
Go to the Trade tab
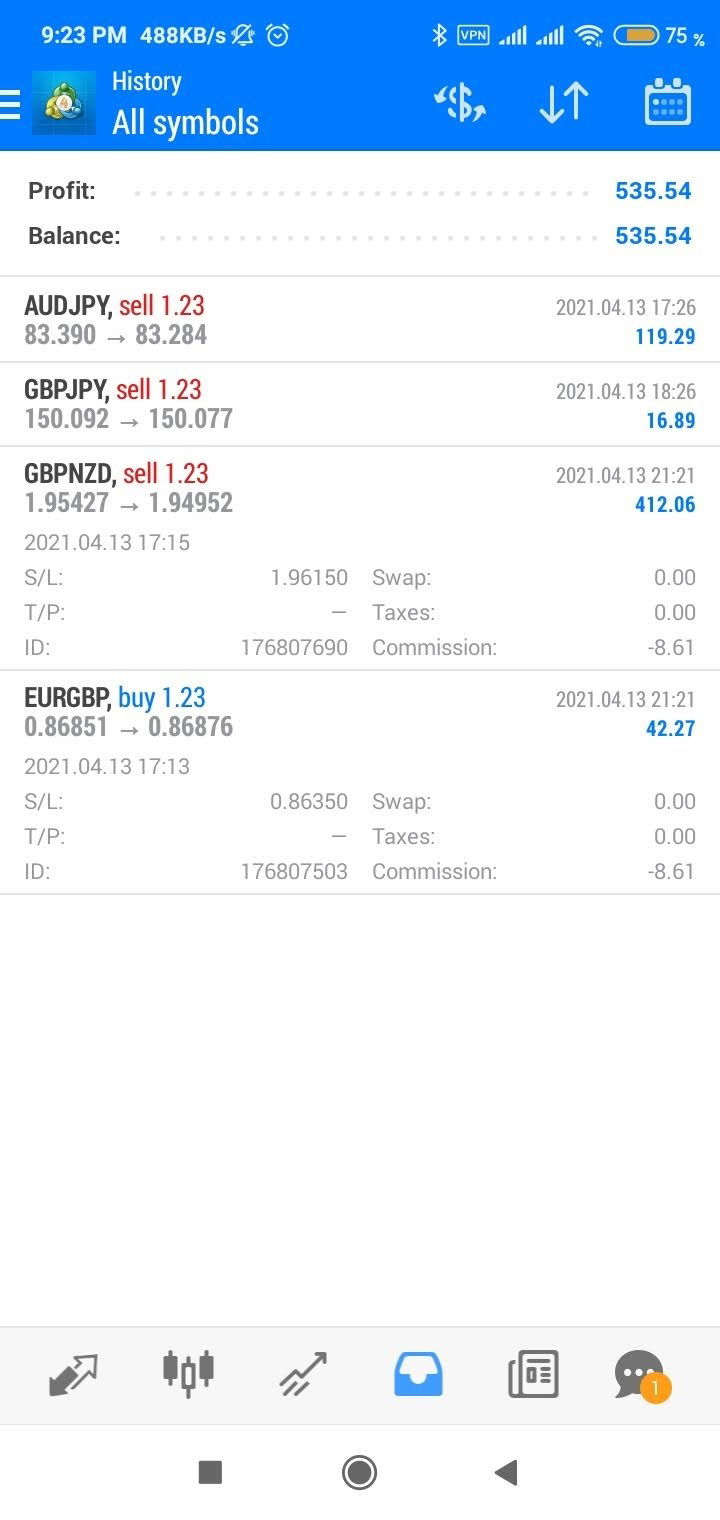(x=303, y=1375)
